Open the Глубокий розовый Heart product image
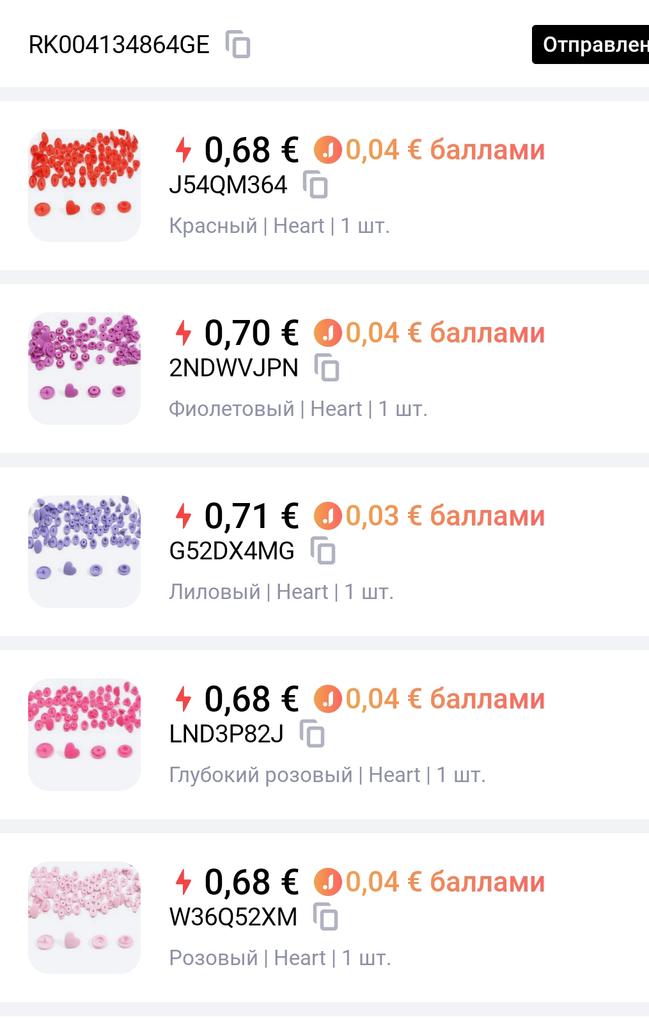This screenshot has height=1024, width=649. 84,734
